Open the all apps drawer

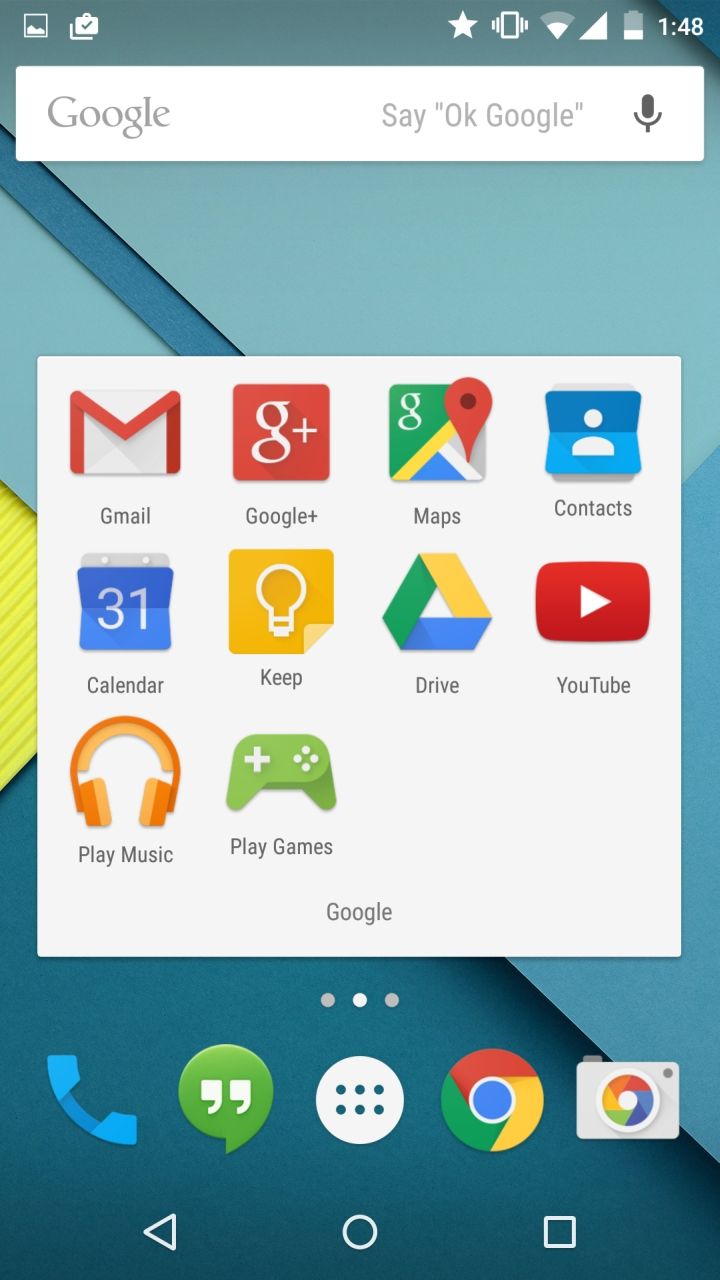click(360, 1100)
